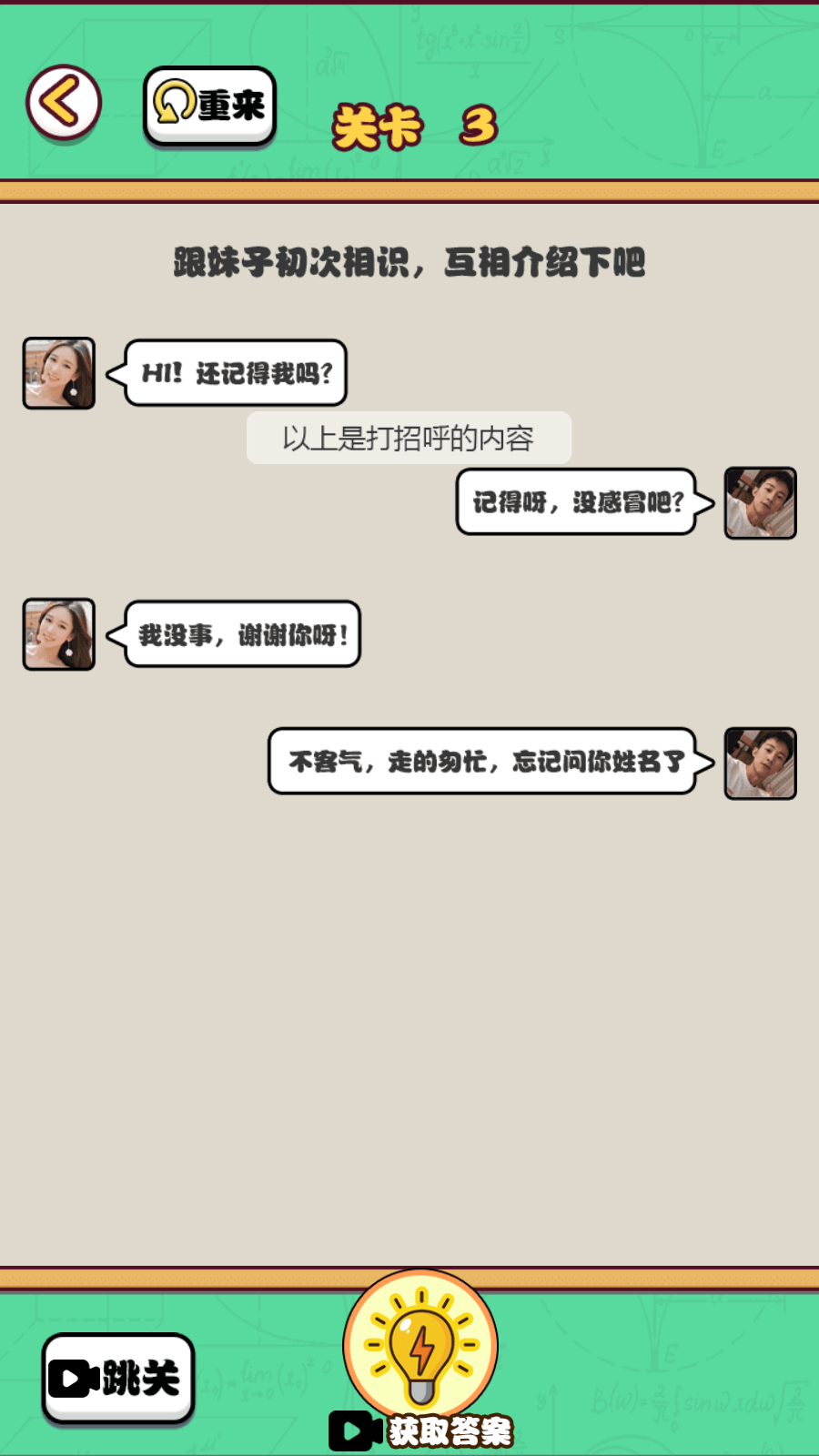Tap the boy's avatar beside 记得呀 message
This screenshot has width=819, height=1456.
click(761, 503)
